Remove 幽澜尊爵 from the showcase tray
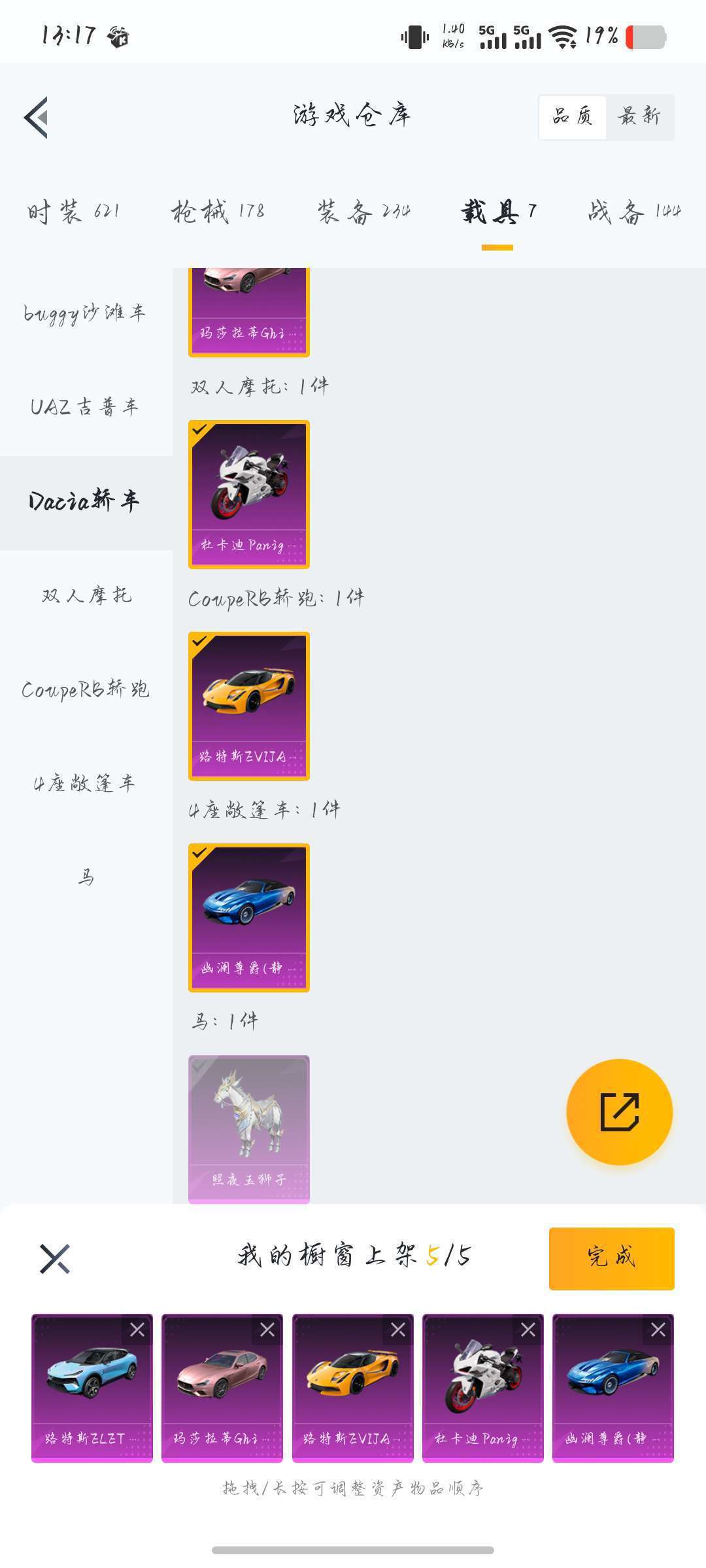This screenshot has height=1568, width=706. 658,1330
